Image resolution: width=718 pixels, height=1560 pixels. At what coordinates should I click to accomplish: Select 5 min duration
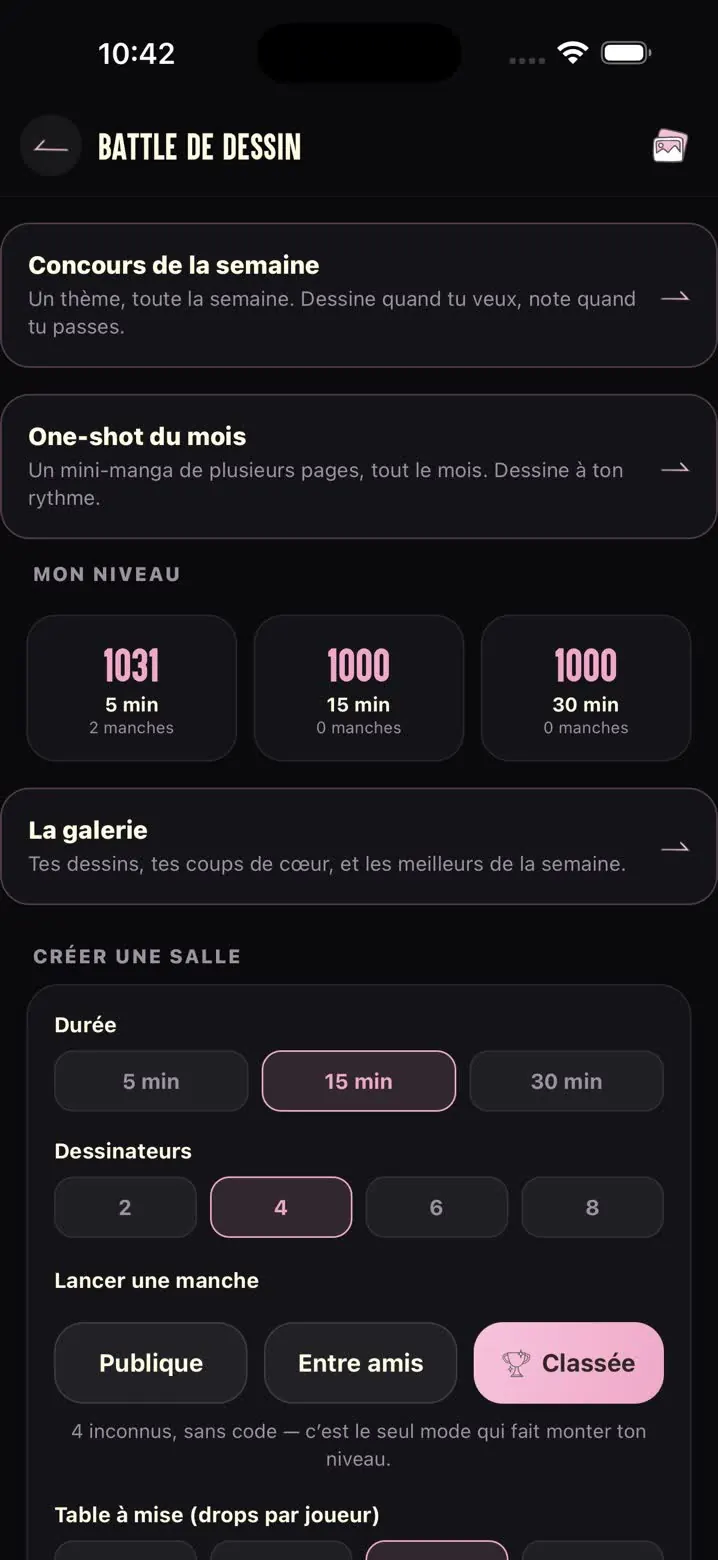pos(151,1081)
